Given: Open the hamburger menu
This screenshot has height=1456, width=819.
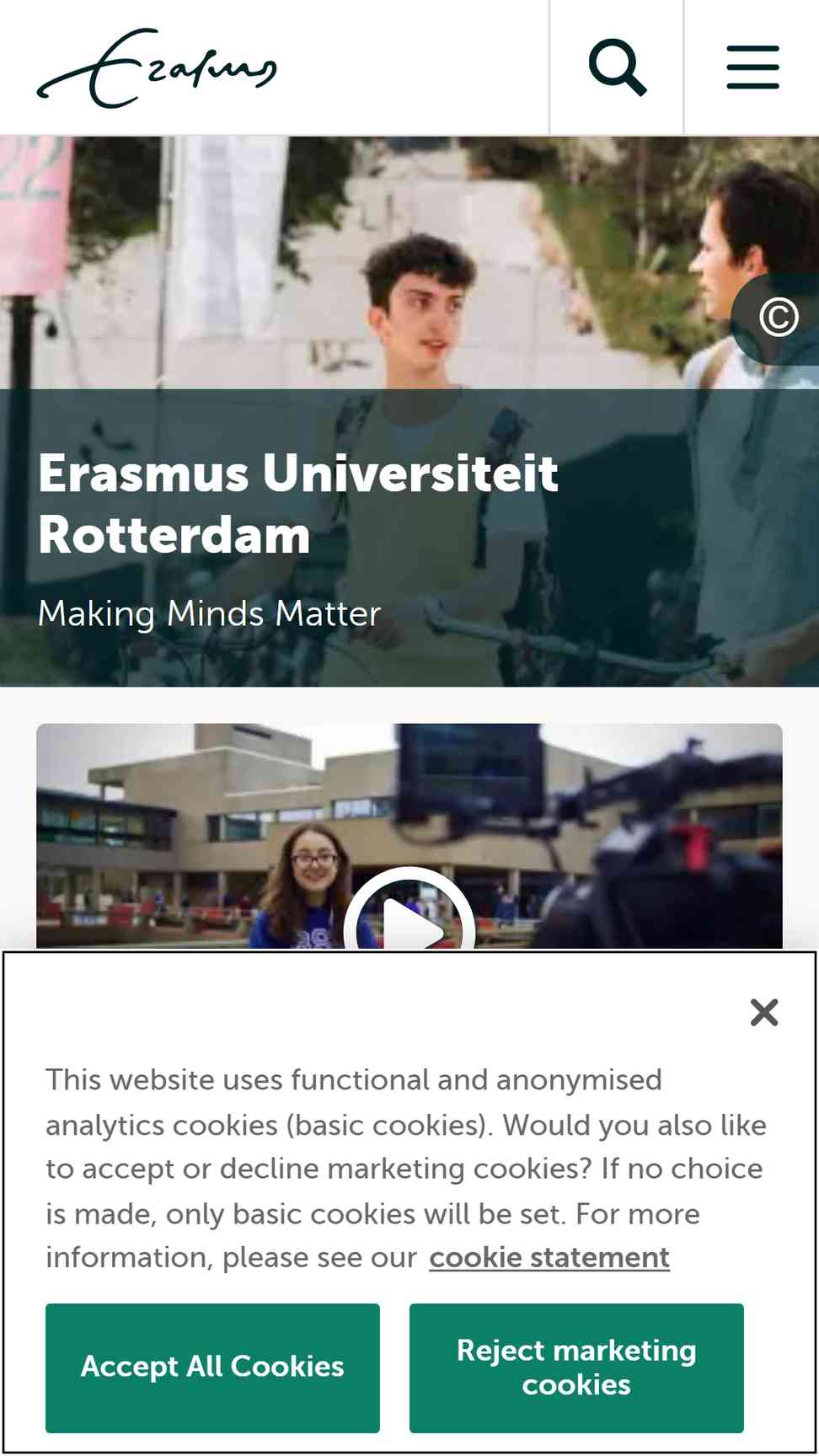Looking at the screenshot, I should (752, 67).
